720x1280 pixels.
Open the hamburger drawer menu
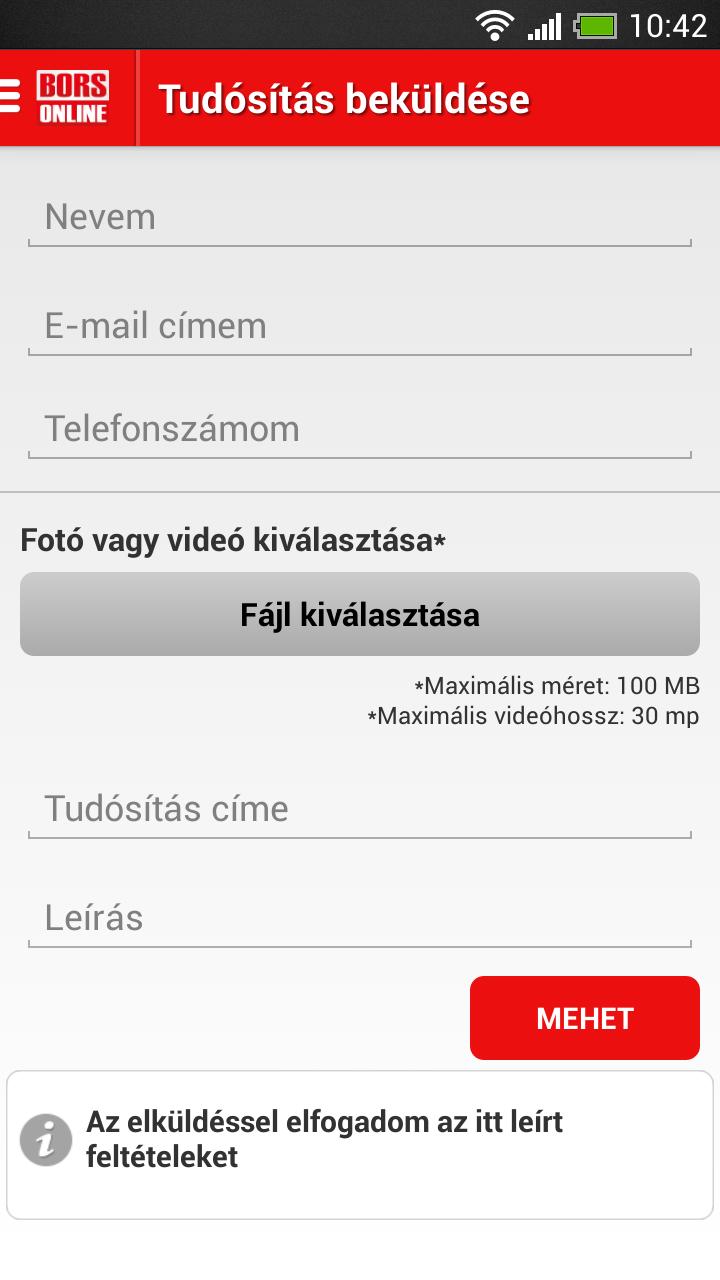coord(11,97)
